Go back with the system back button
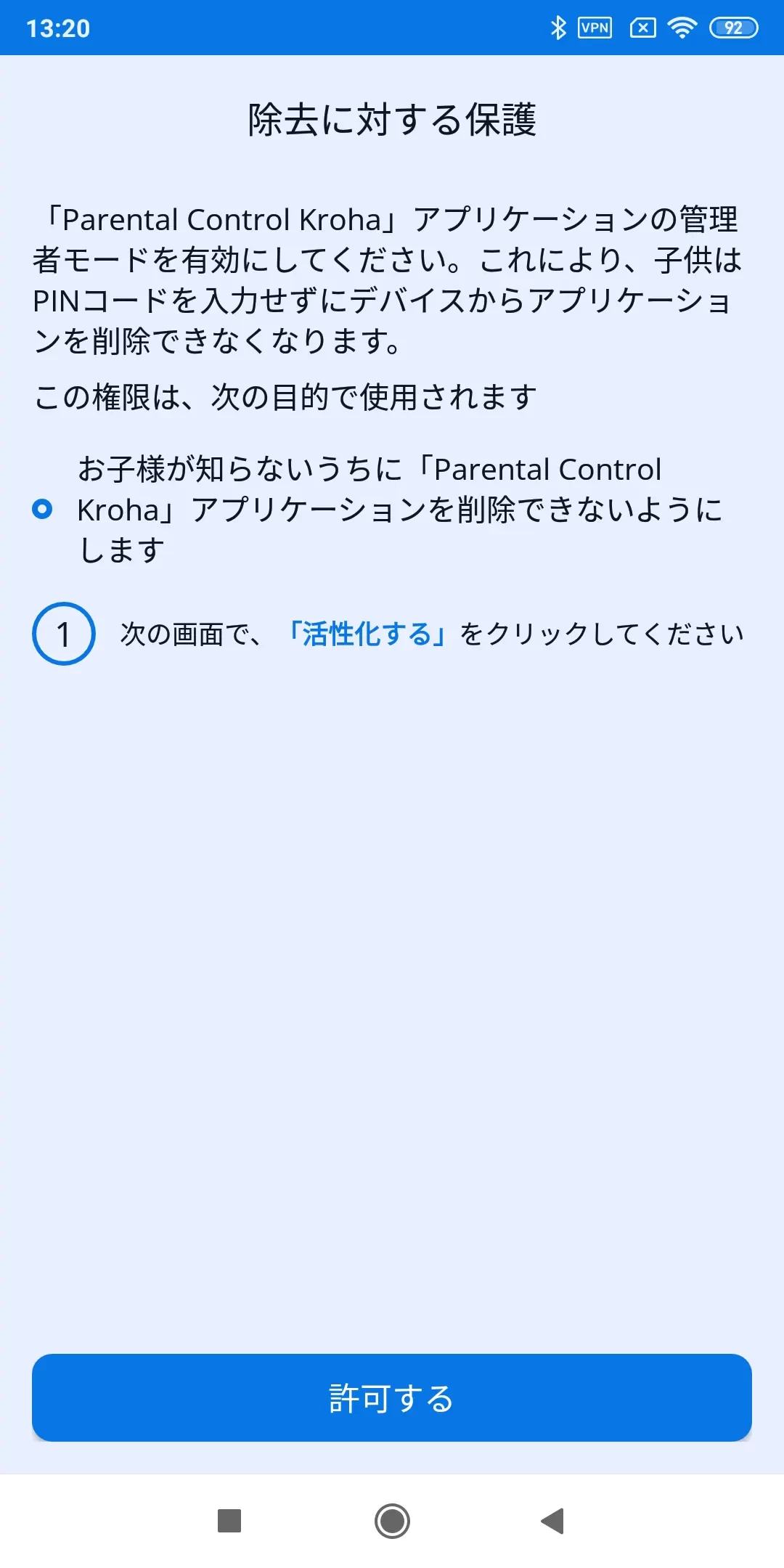784x1568 pixels. click(x=553, y=1520)
